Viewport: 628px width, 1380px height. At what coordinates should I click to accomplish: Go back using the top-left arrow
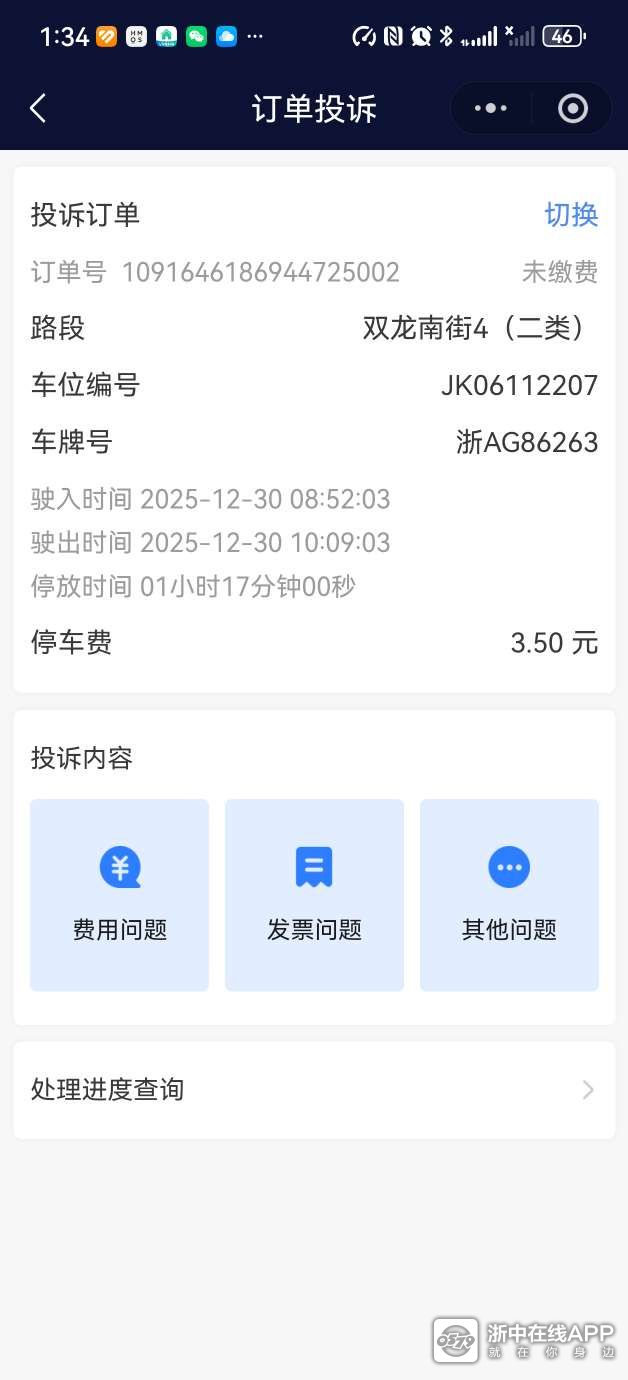(x=38, y=108)
